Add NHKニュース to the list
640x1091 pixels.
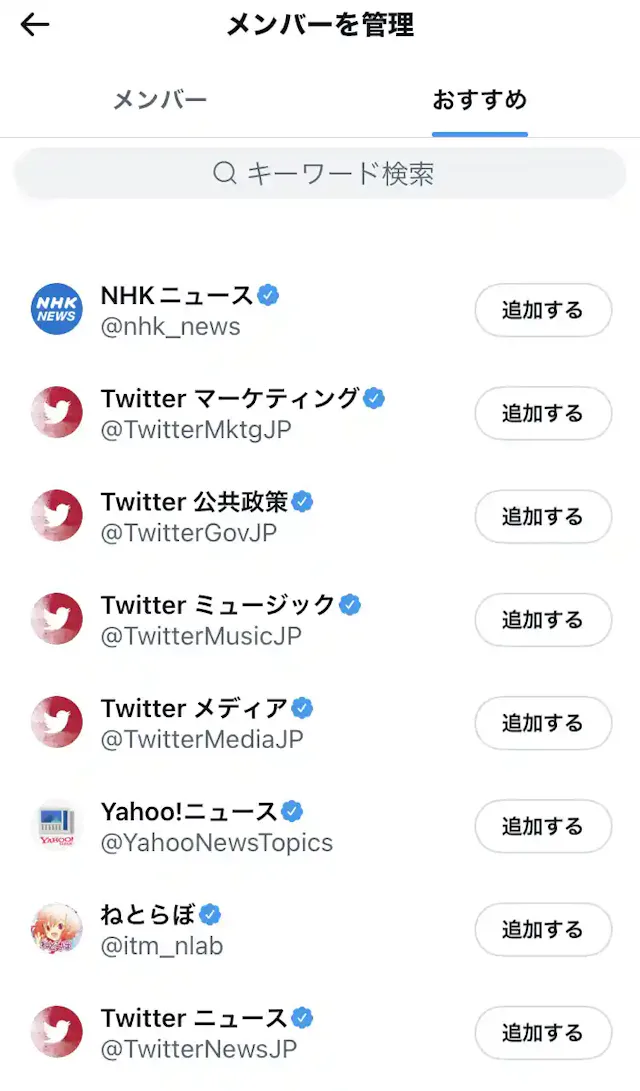542,310
